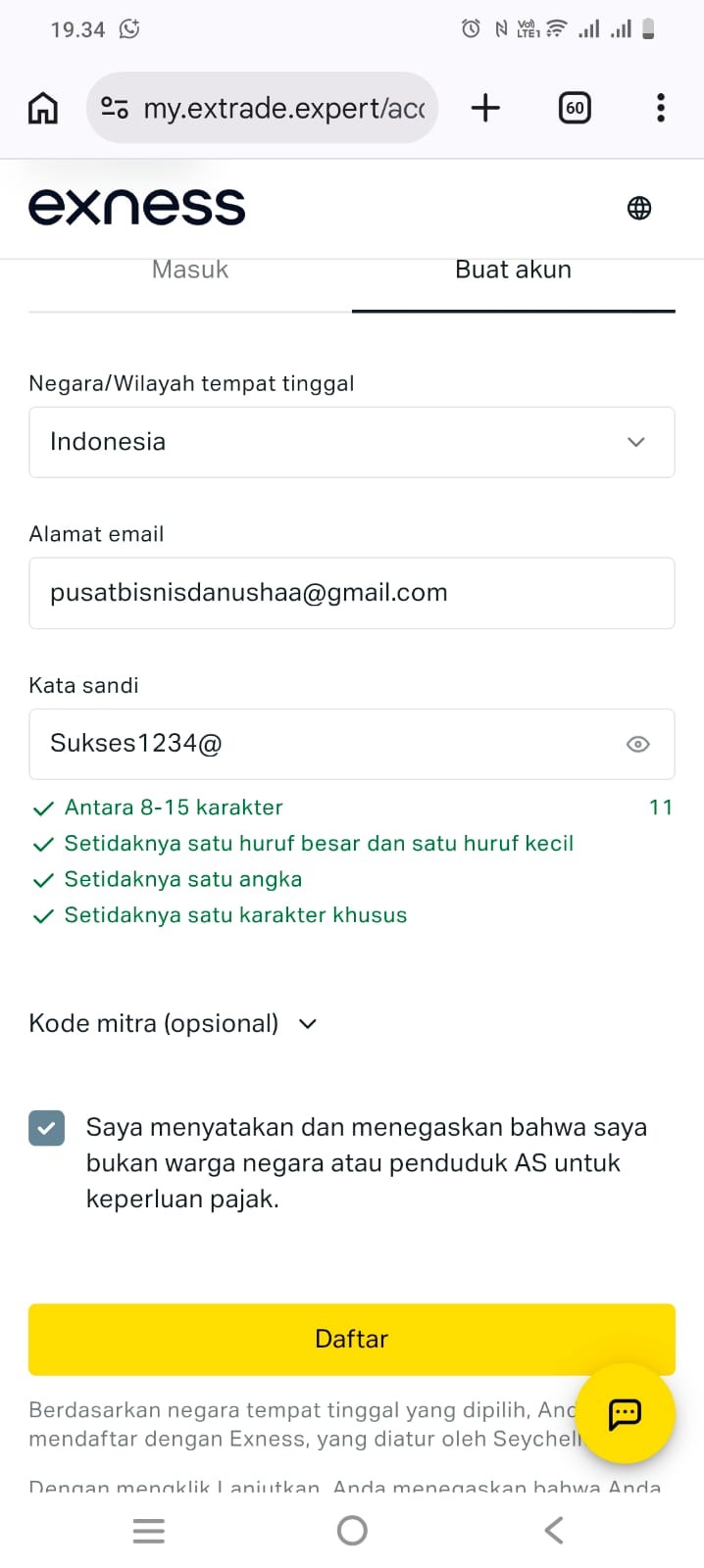Focus the Kata sandi password field
Viewport: 704px width, 1568px height.
(324, 744)
